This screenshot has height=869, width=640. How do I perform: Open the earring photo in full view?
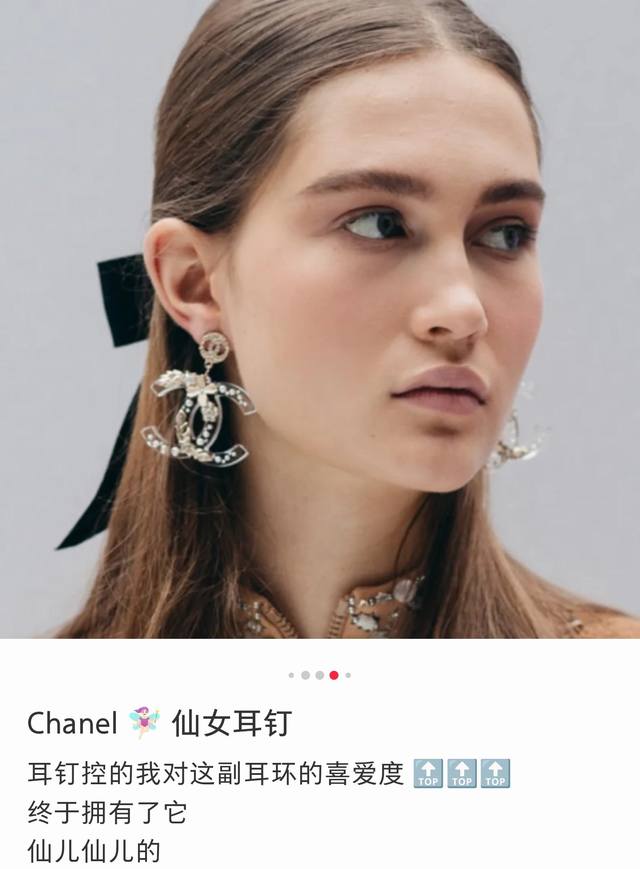pos(320,318)
